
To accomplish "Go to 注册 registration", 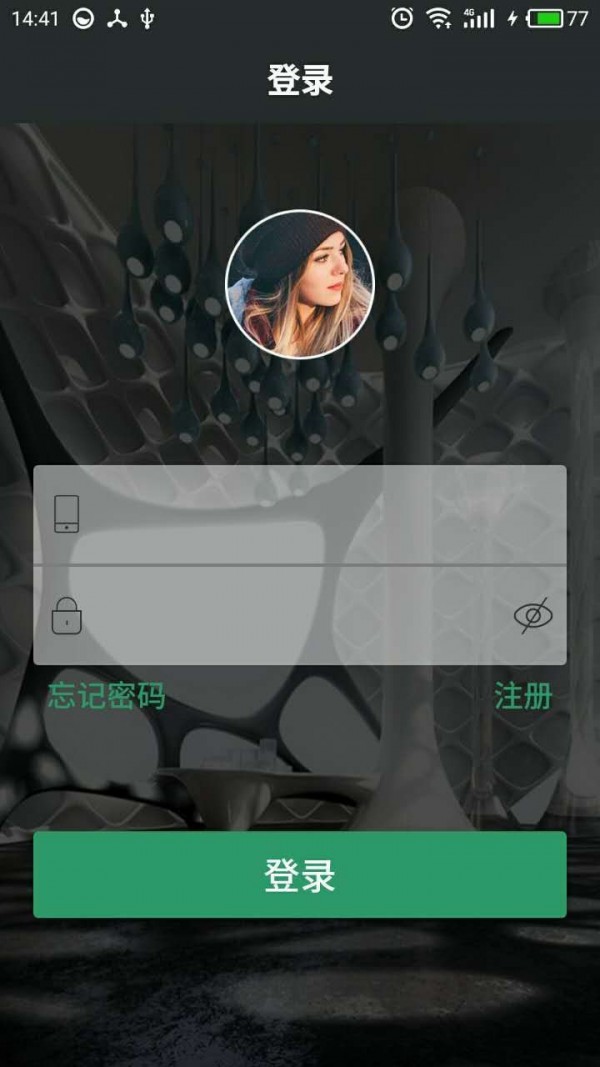I will [523, 696].
